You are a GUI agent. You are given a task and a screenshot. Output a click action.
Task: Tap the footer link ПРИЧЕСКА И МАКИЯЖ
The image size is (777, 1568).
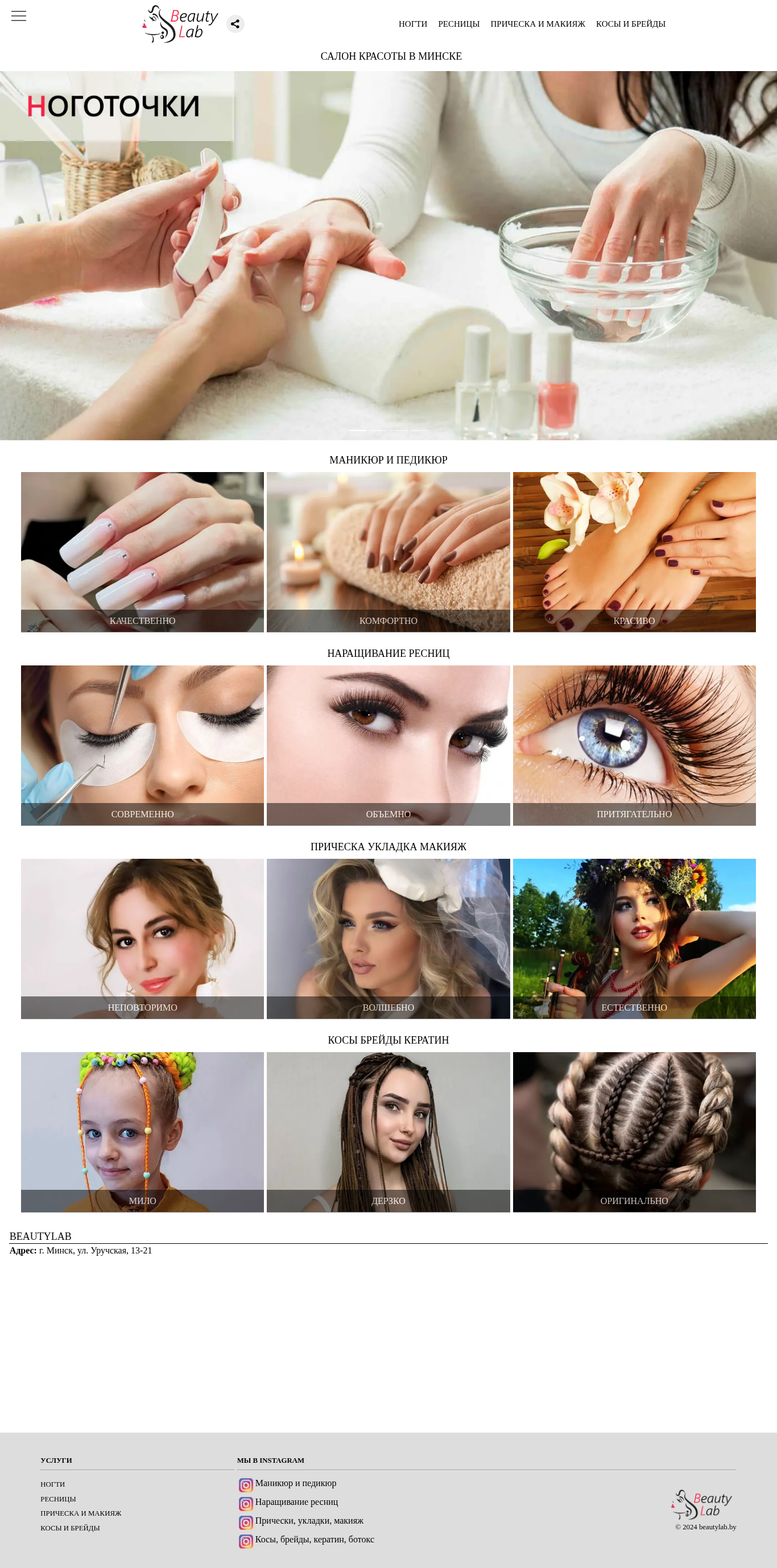pyautogui.click(x=81, y=1513)
